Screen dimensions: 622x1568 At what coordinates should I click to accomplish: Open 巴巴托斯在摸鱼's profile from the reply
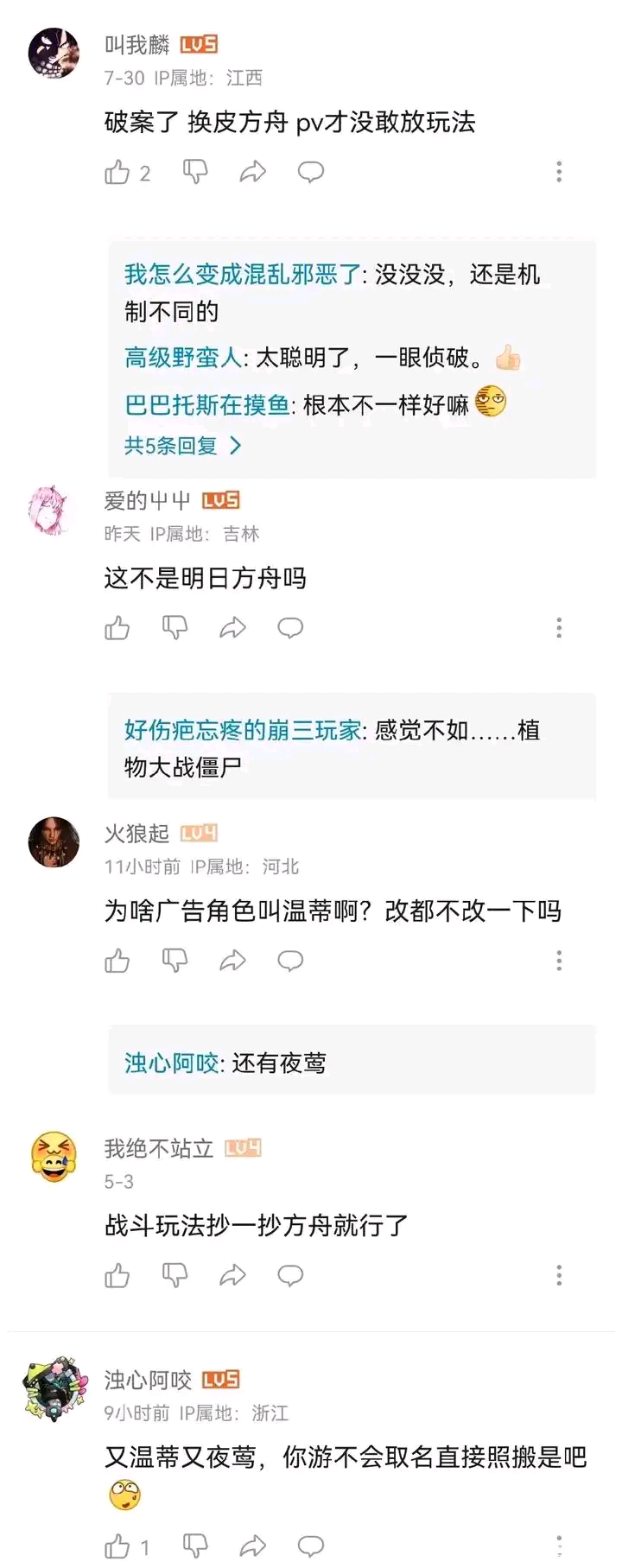click(x=207, y=404)
